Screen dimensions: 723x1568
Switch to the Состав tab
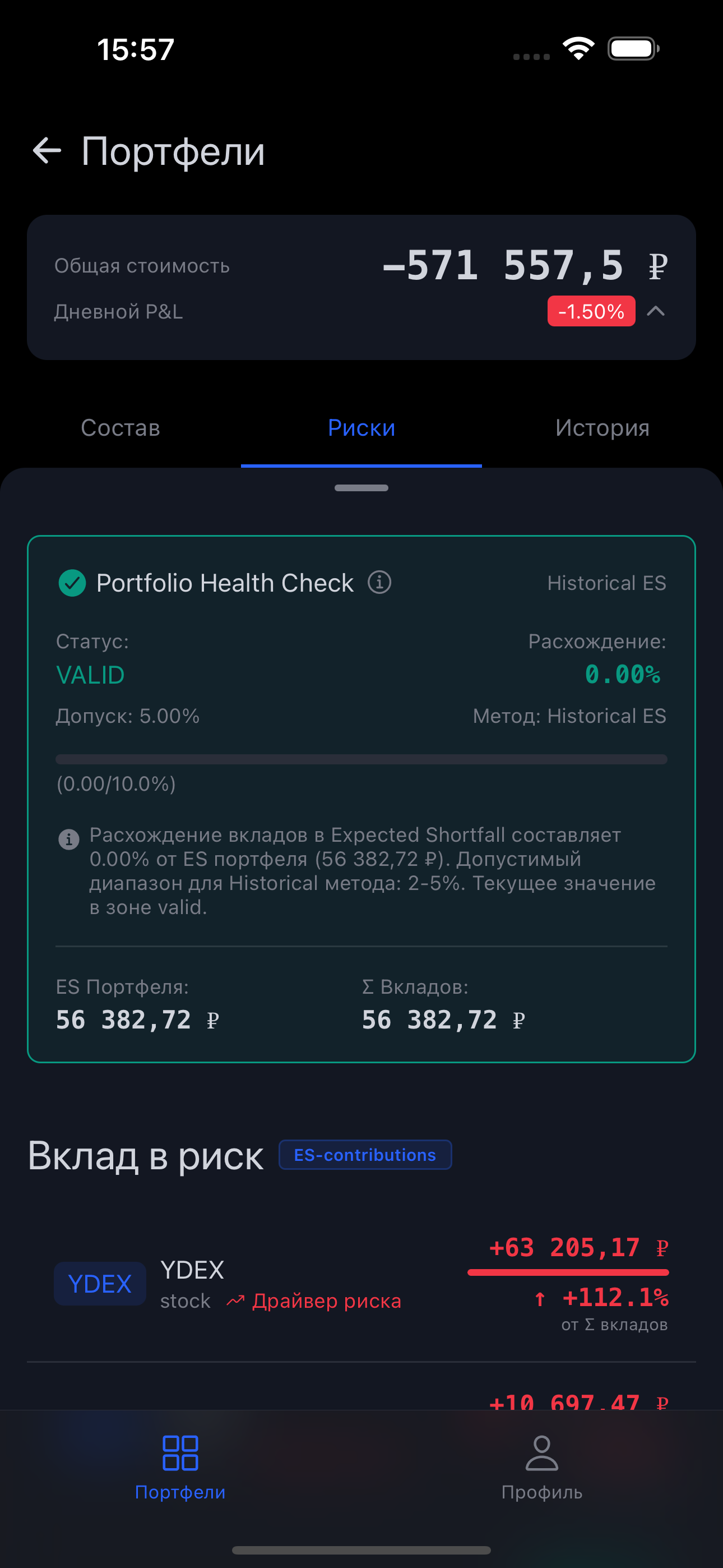coord(121,428)
